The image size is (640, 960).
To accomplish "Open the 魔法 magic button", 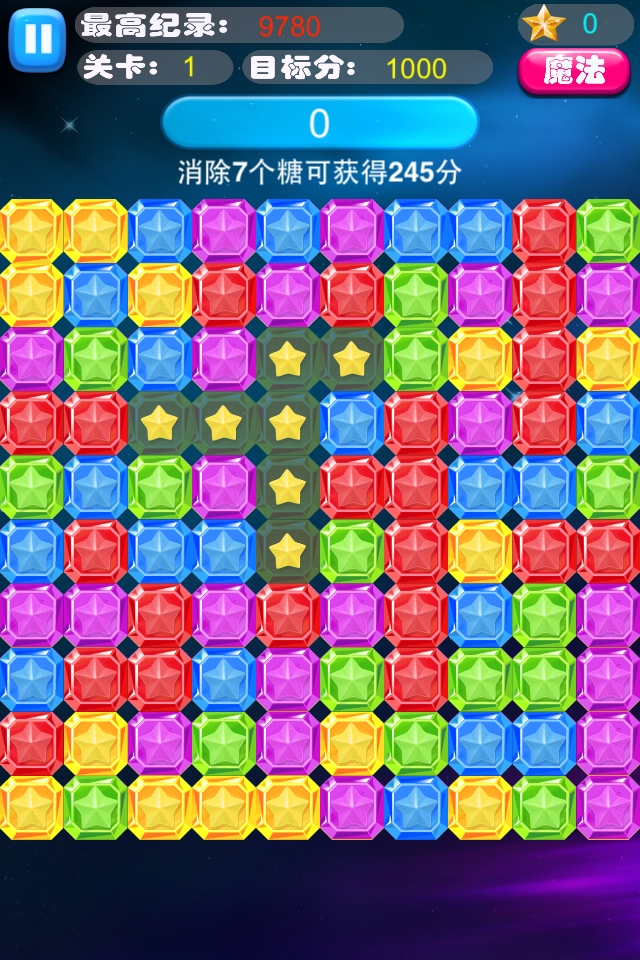I will point(574,70).
